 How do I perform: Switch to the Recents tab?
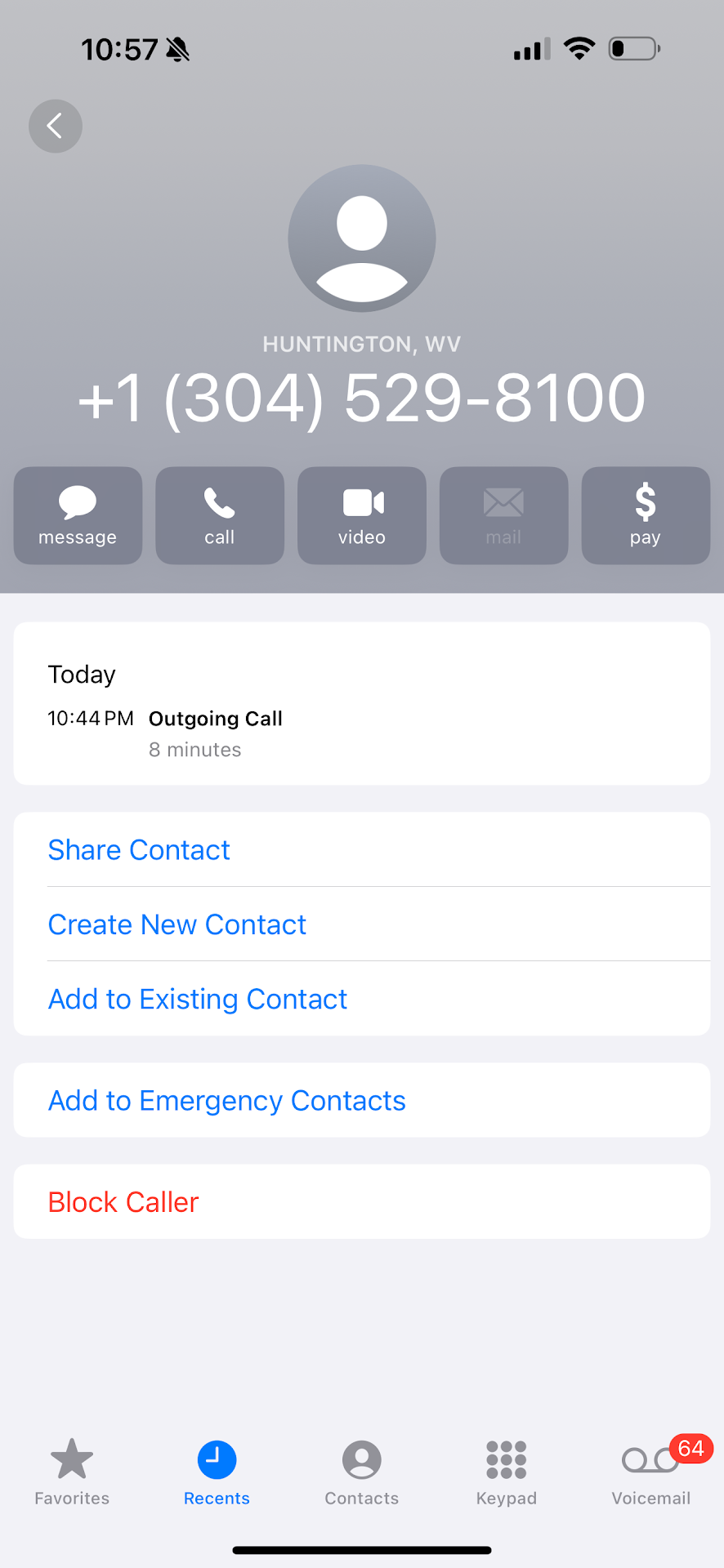tap(217, 1472)
